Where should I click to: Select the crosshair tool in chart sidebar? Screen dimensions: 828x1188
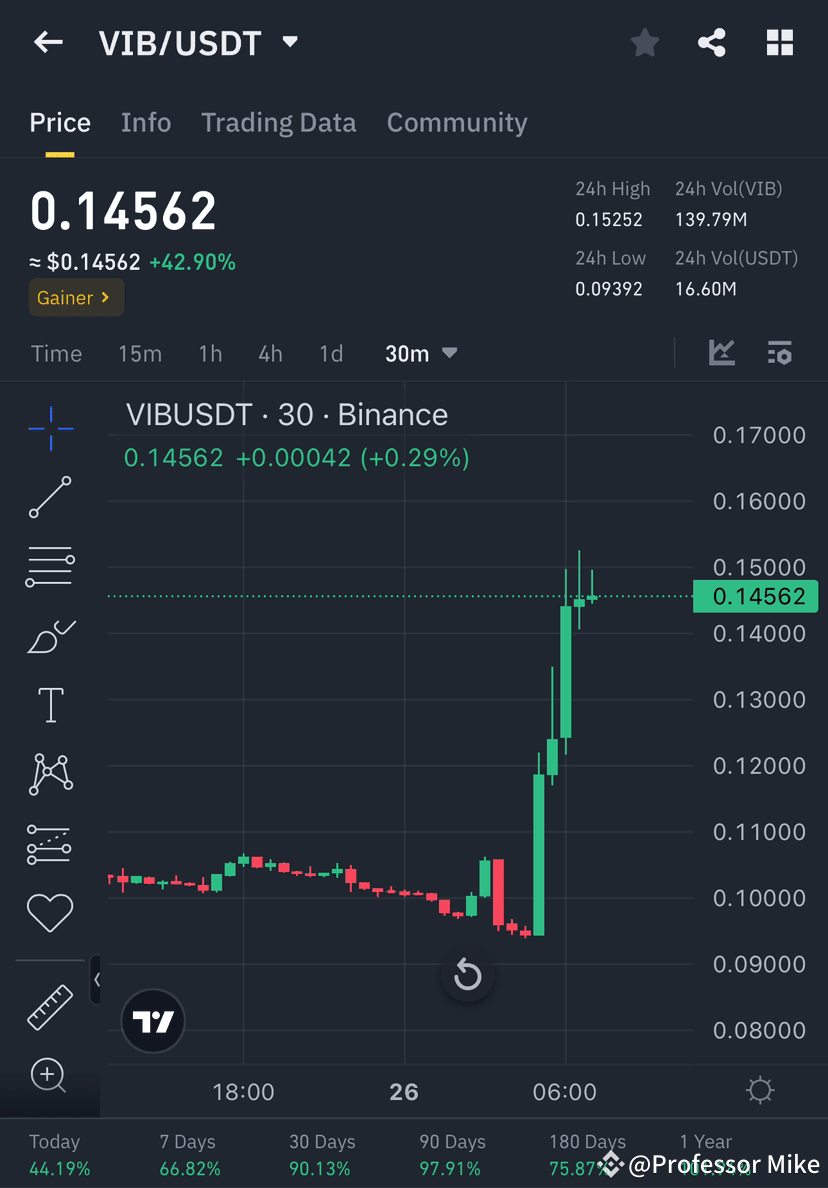(x=50, y=428)
